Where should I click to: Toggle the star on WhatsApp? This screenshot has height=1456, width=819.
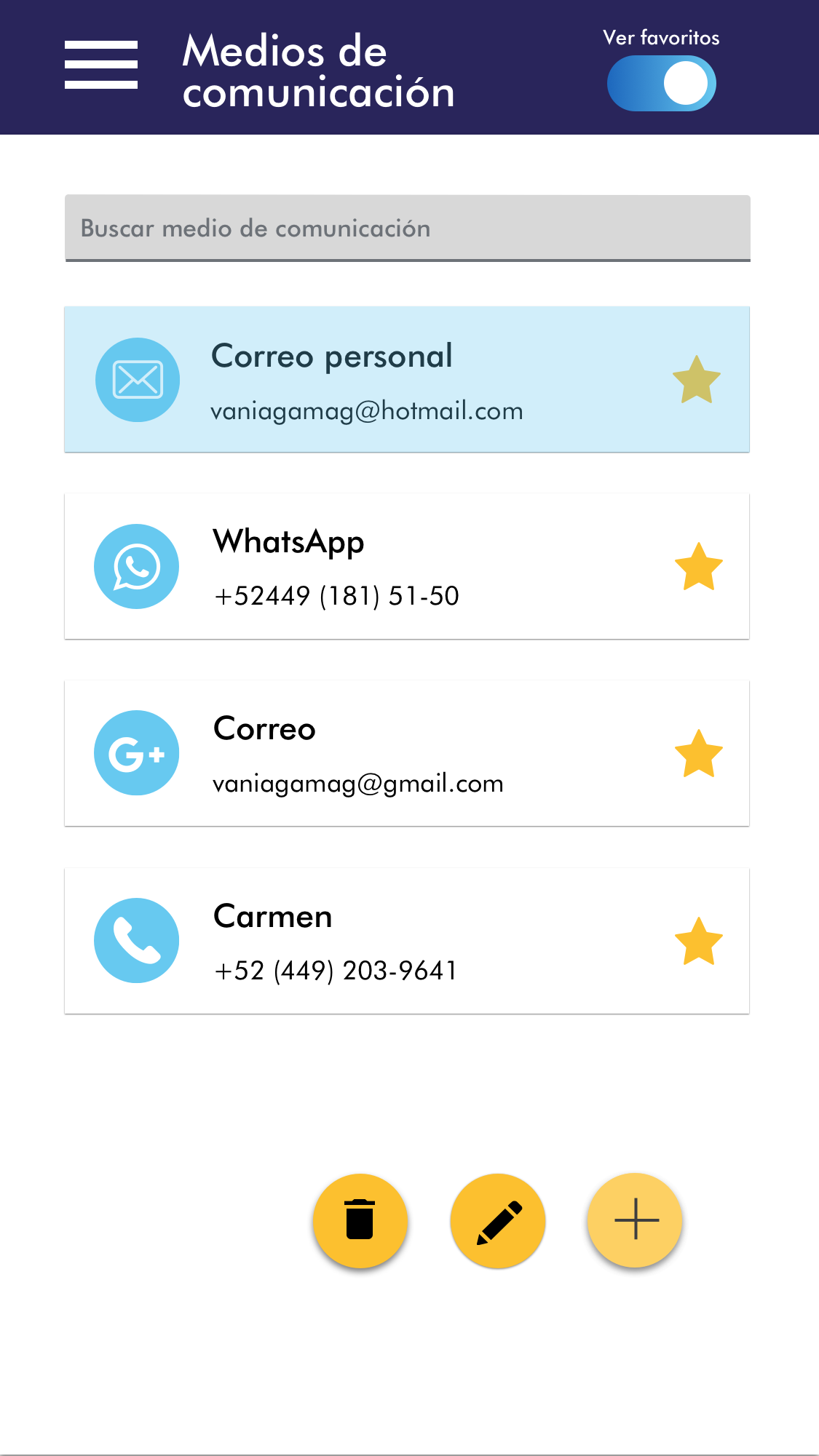(x=698, y=567)
